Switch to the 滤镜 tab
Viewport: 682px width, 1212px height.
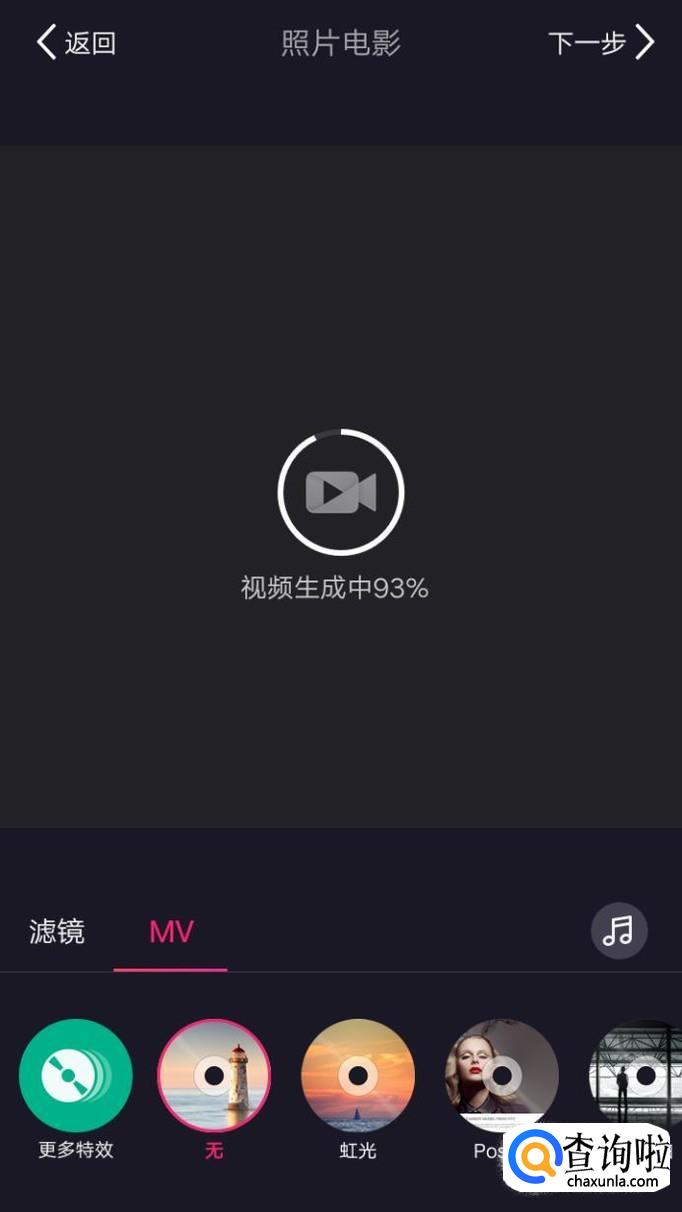pyautogui.click(x=57, y=932)
